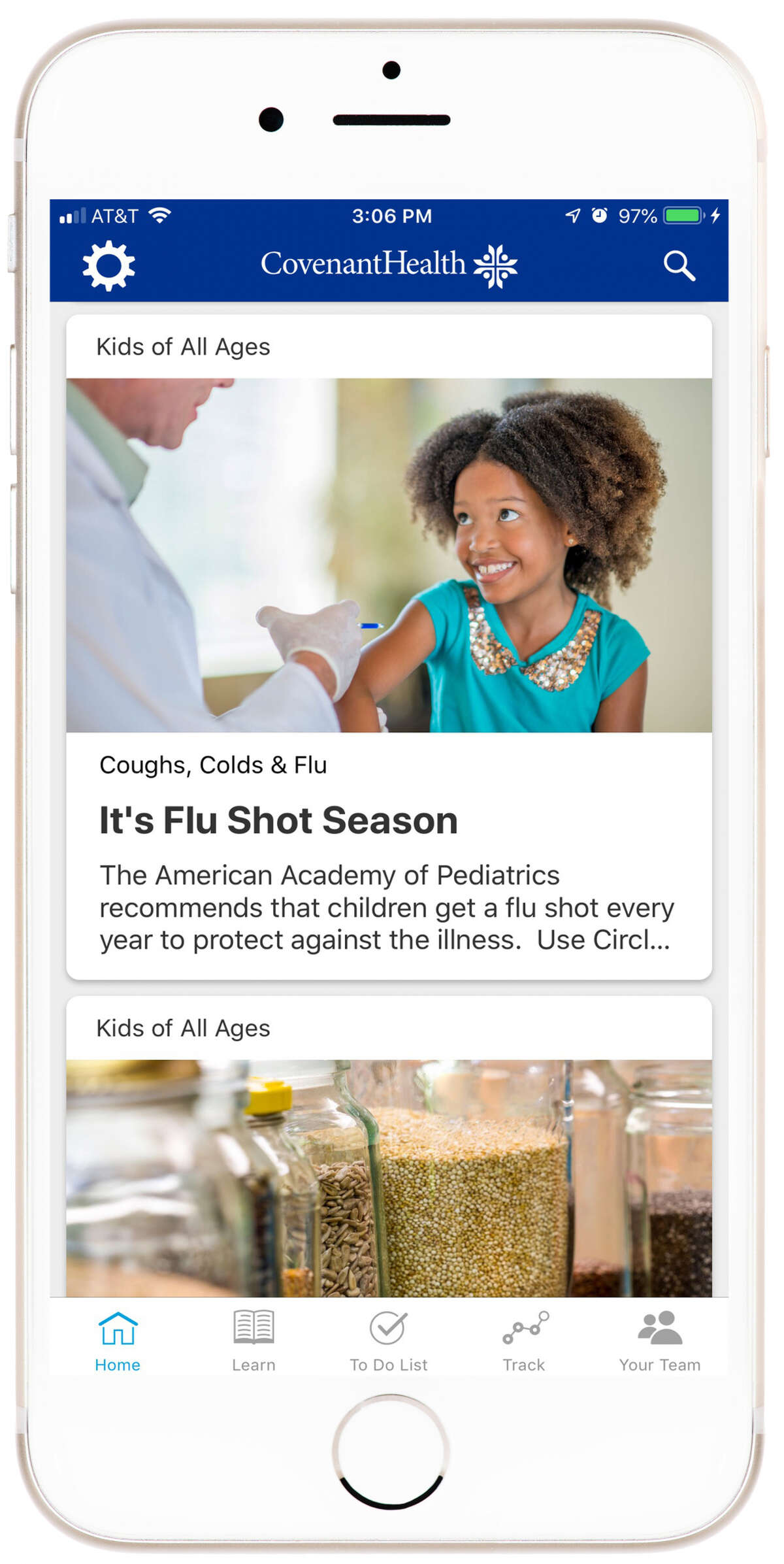Open the card with grain jars photo

point(389,1146)
